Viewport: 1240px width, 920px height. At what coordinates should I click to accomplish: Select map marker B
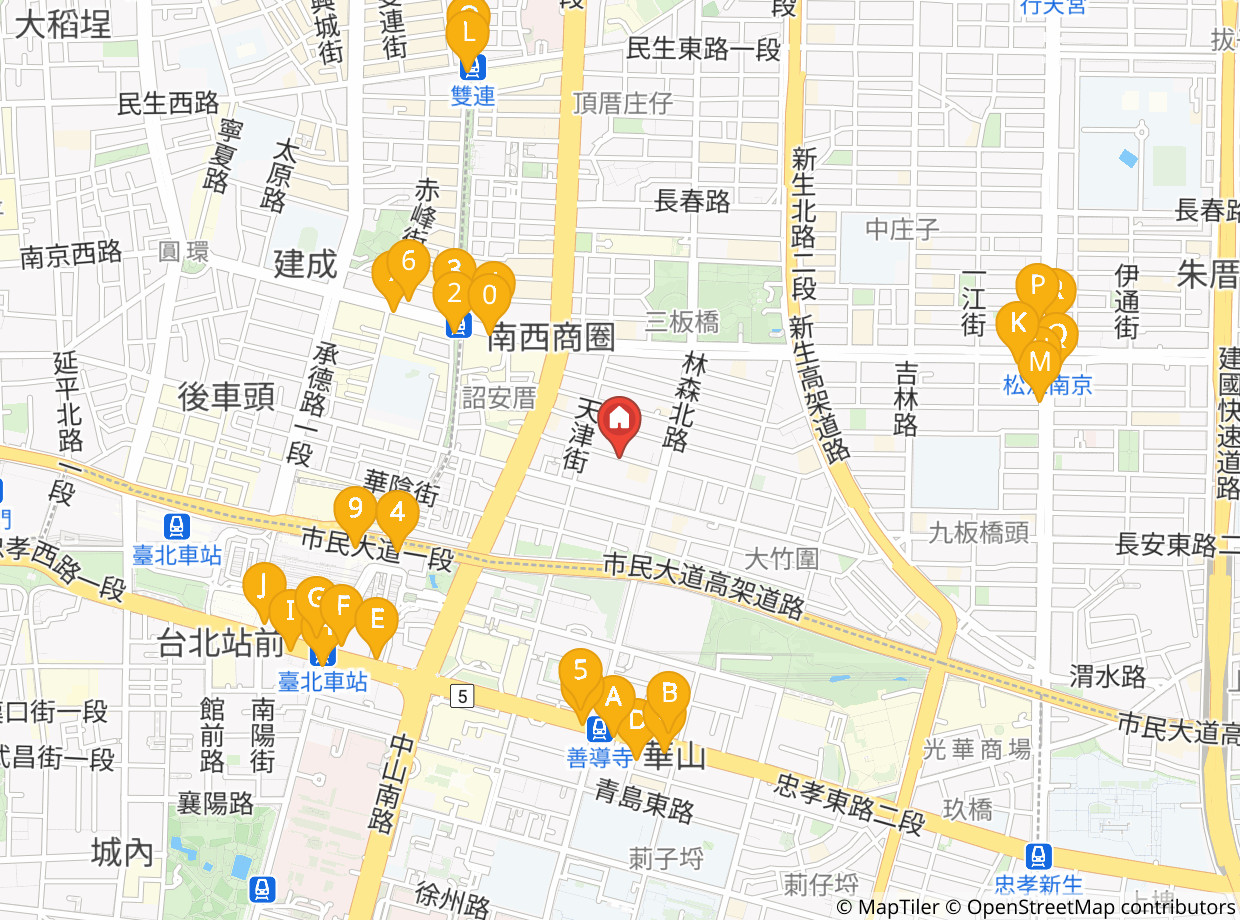(x=670, y=692)
